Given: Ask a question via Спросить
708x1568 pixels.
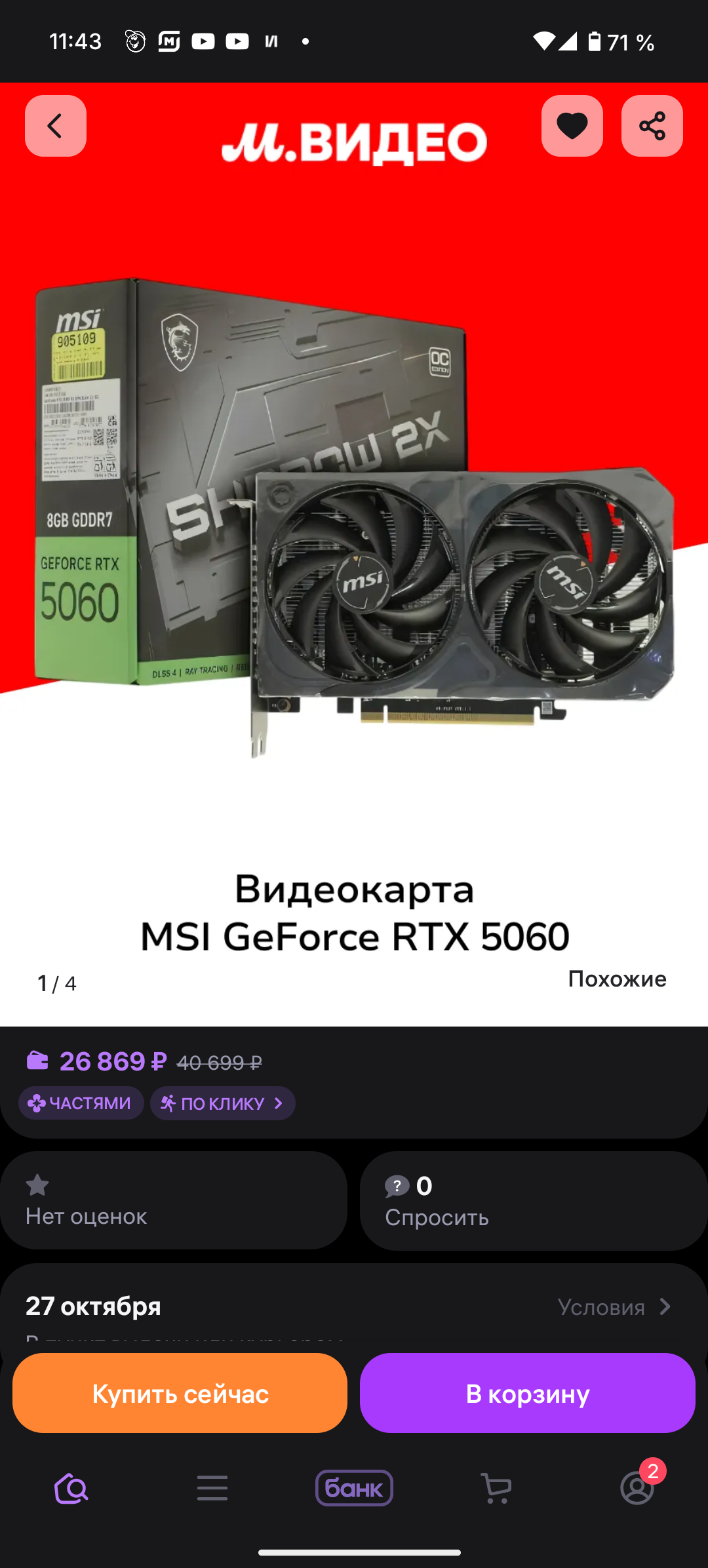Looking at the screenshot, I should pos(534,1200).
